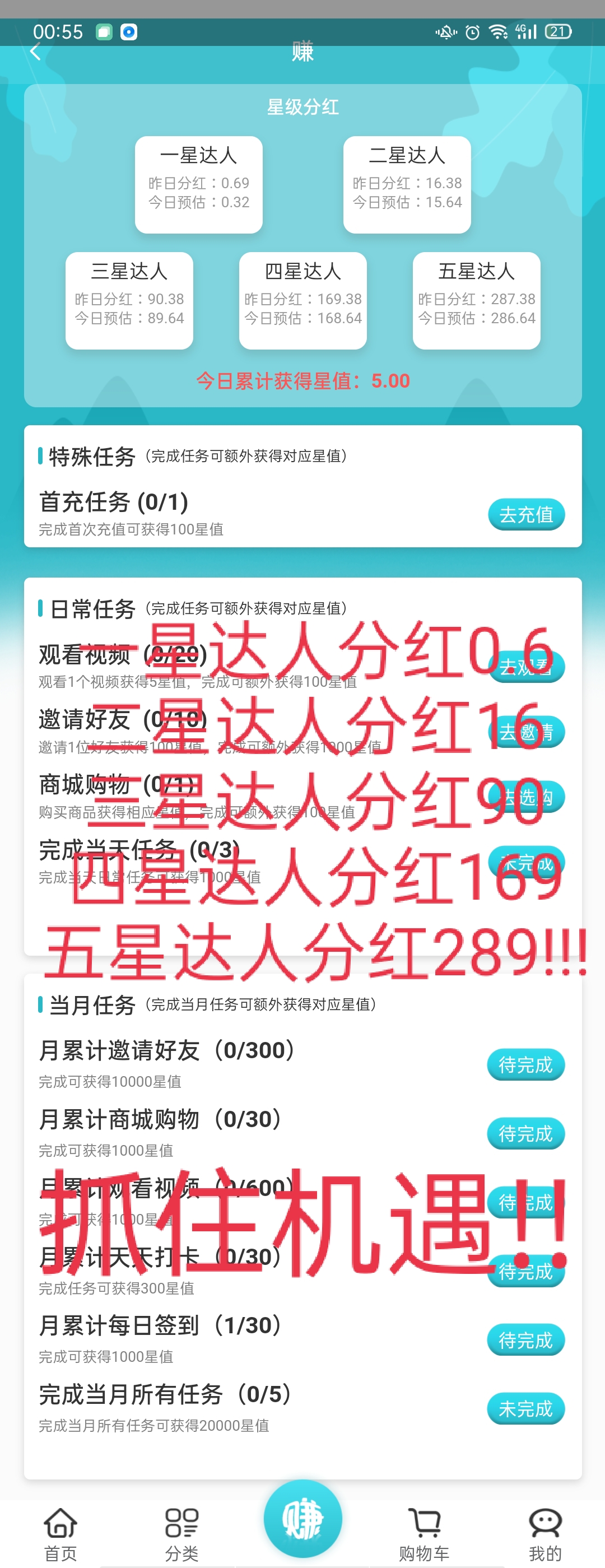Select the center 赚 tab

[x=302, y=1520]
